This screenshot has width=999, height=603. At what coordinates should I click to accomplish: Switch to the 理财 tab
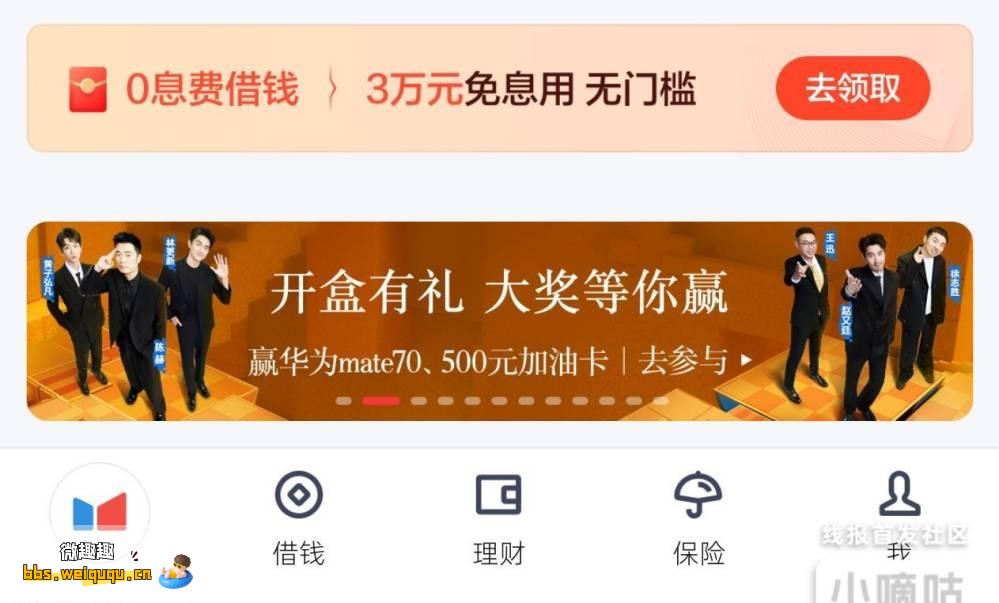[498, 520]
